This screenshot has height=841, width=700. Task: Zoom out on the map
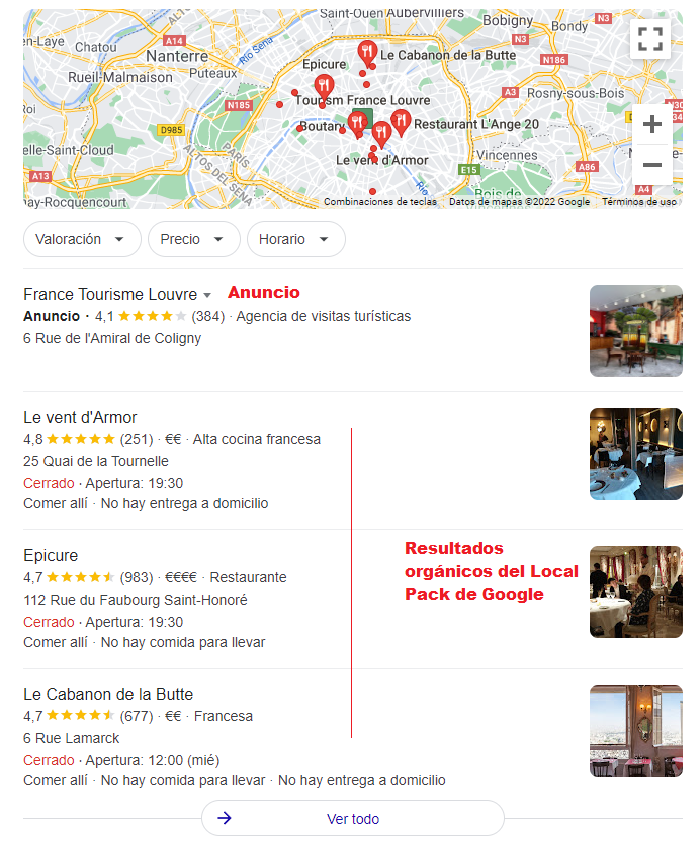coord(652,165)
